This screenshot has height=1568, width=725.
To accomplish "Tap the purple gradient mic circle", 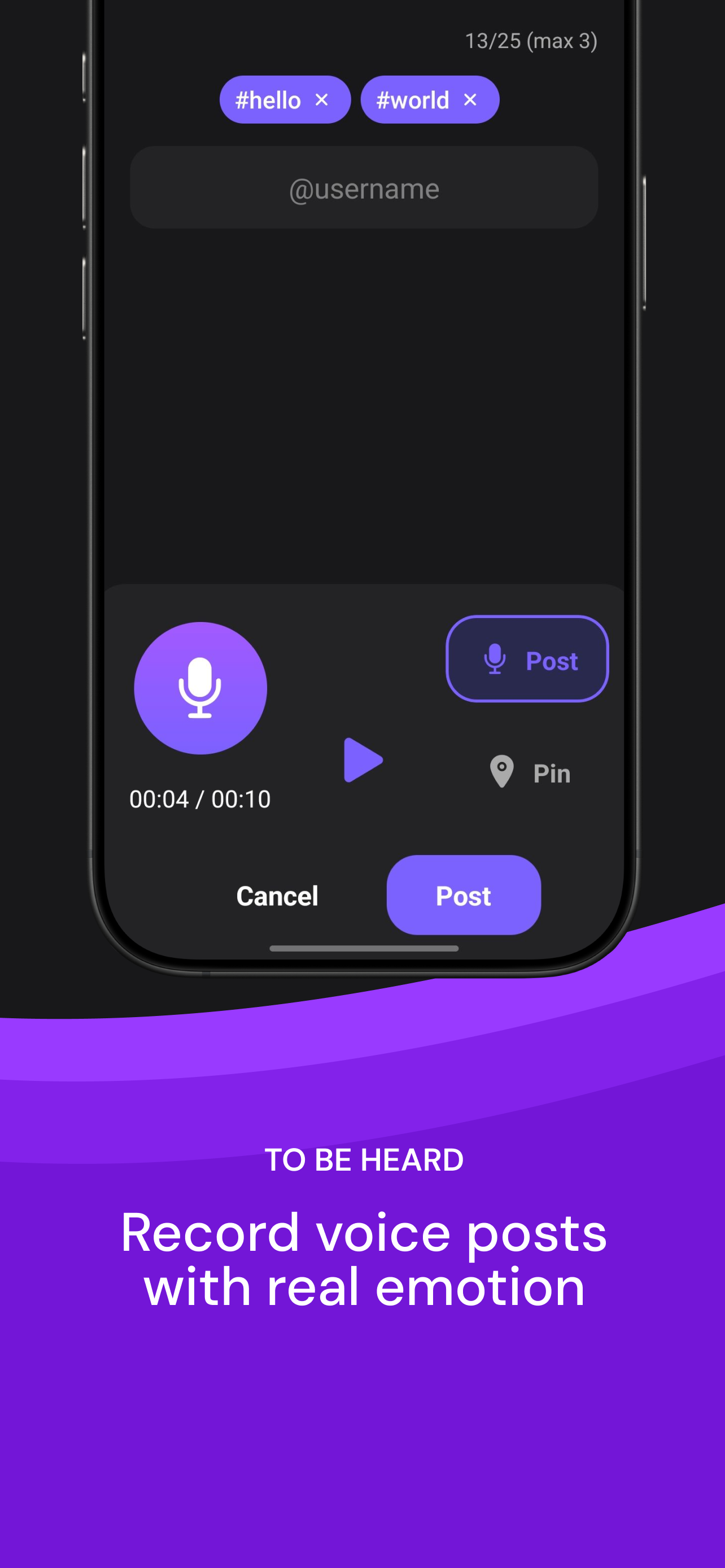I will pyautogui.click(x=200, y=687).
